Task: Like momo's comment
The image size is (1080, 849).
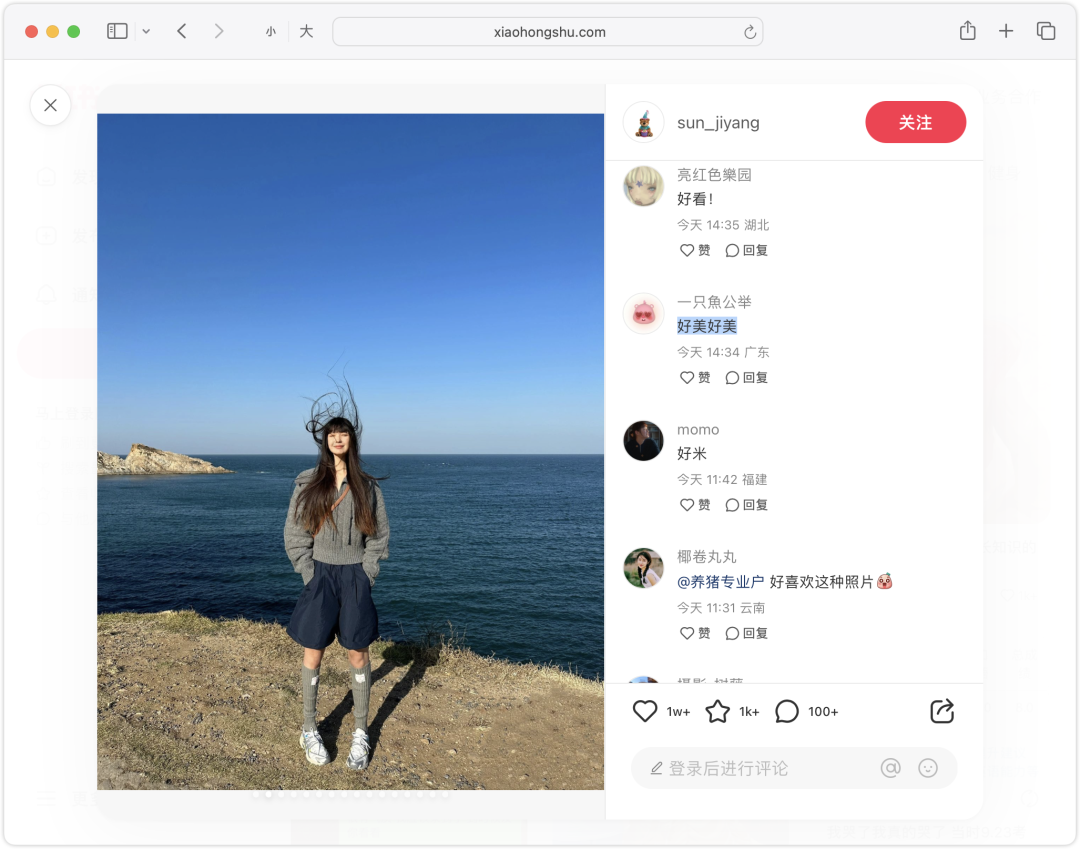Action: coord(695,505)
